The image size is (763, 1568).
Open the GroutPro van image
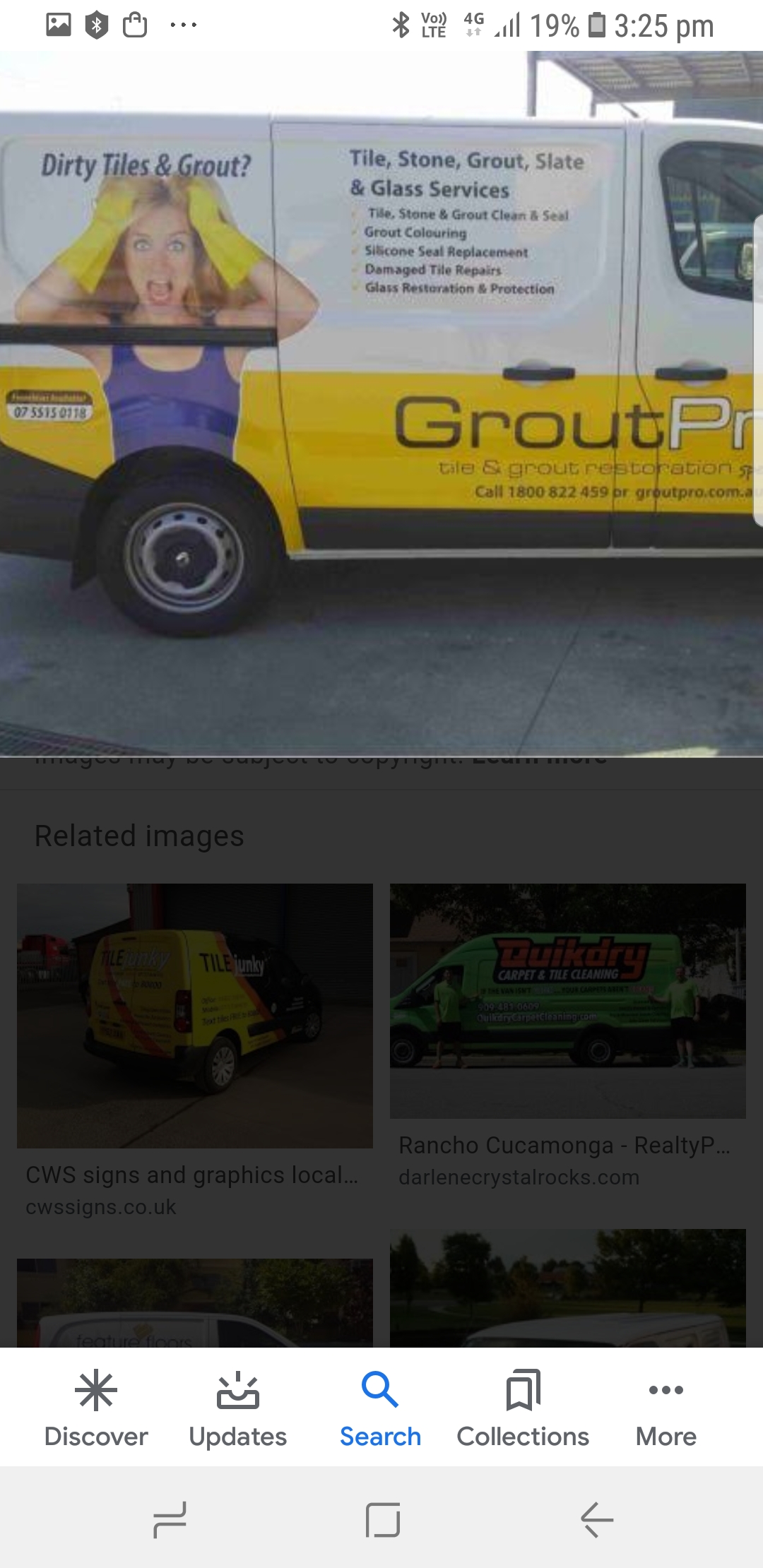(x=381, y=403)
